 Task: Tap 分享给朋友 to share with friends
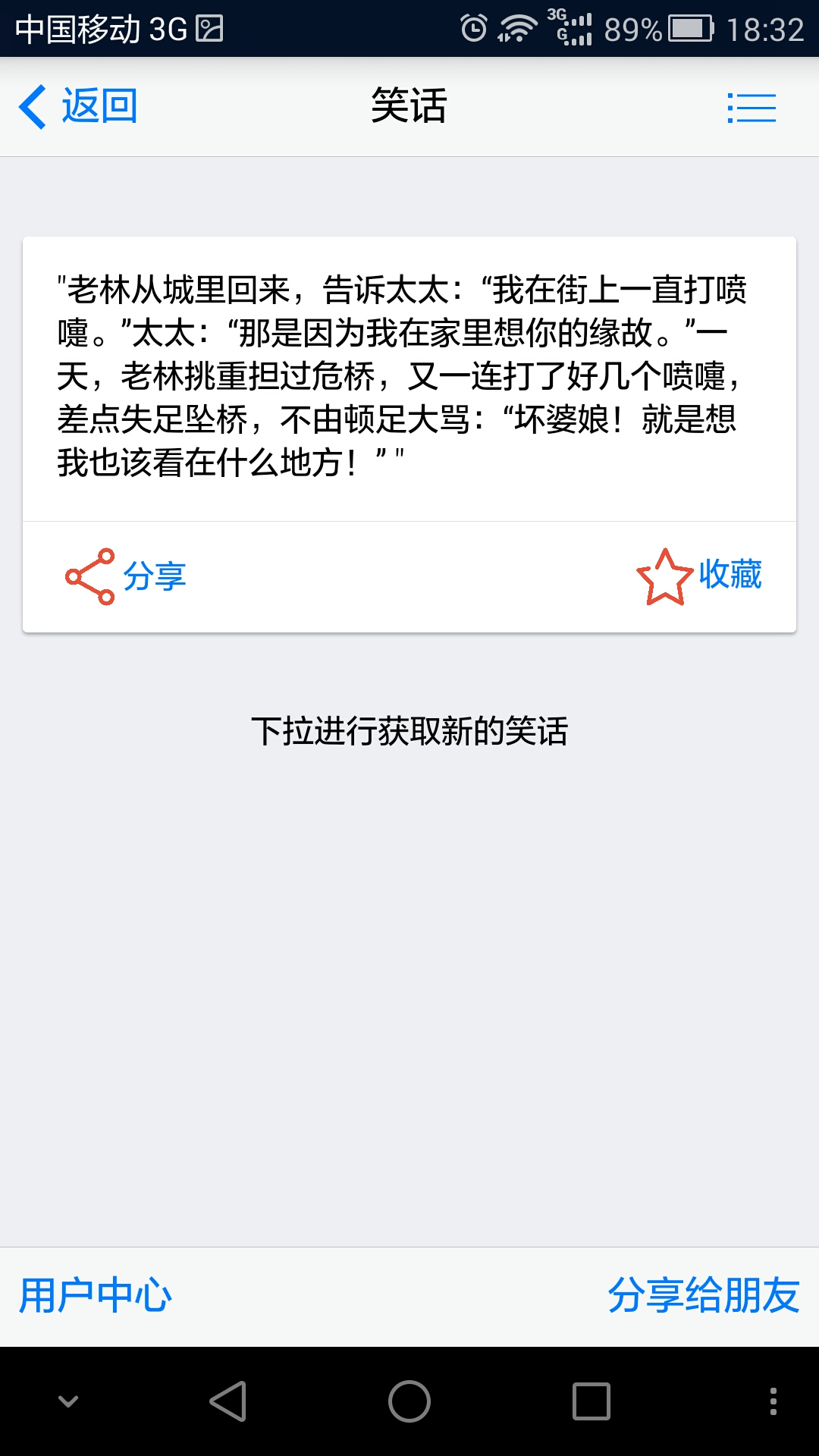point(703,1295)
